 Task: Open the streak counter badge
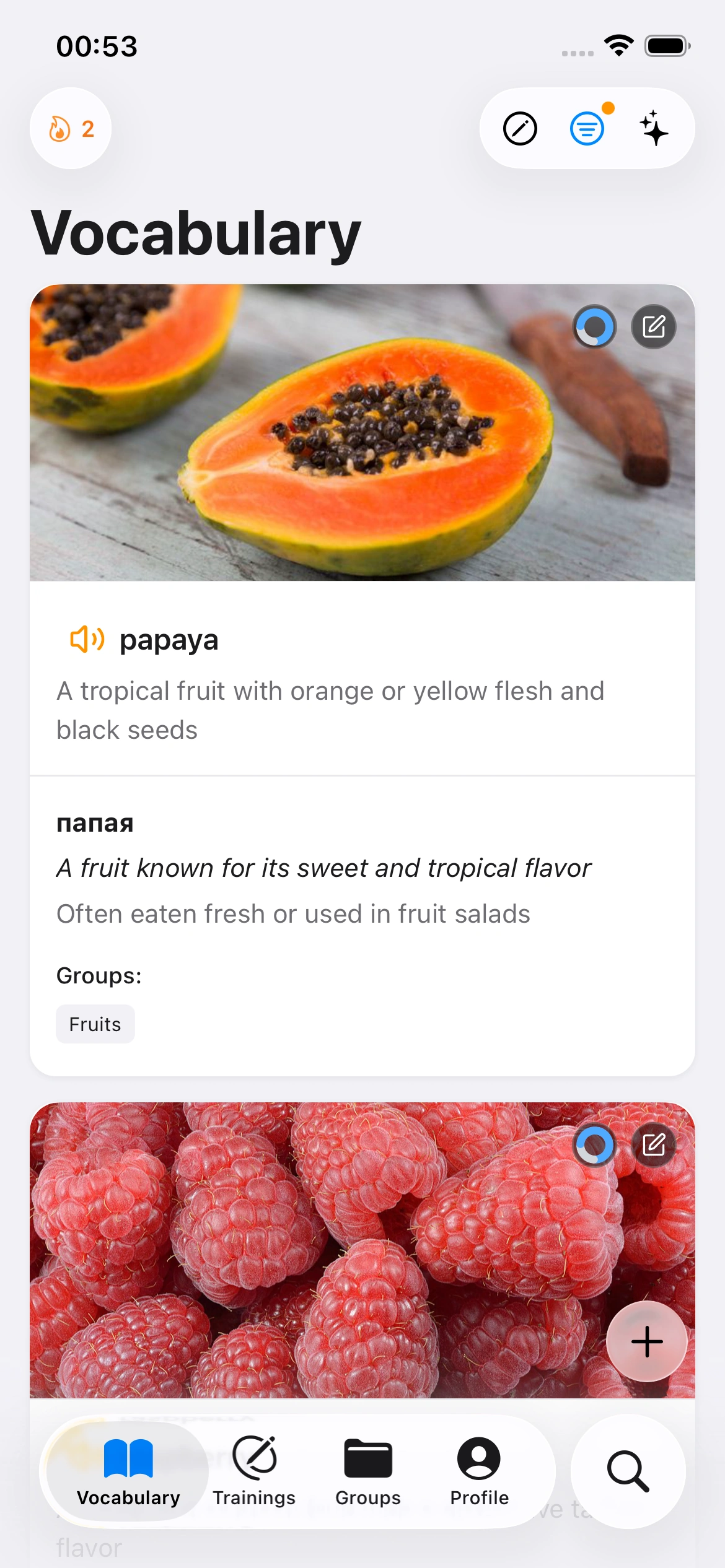[71, 129]
